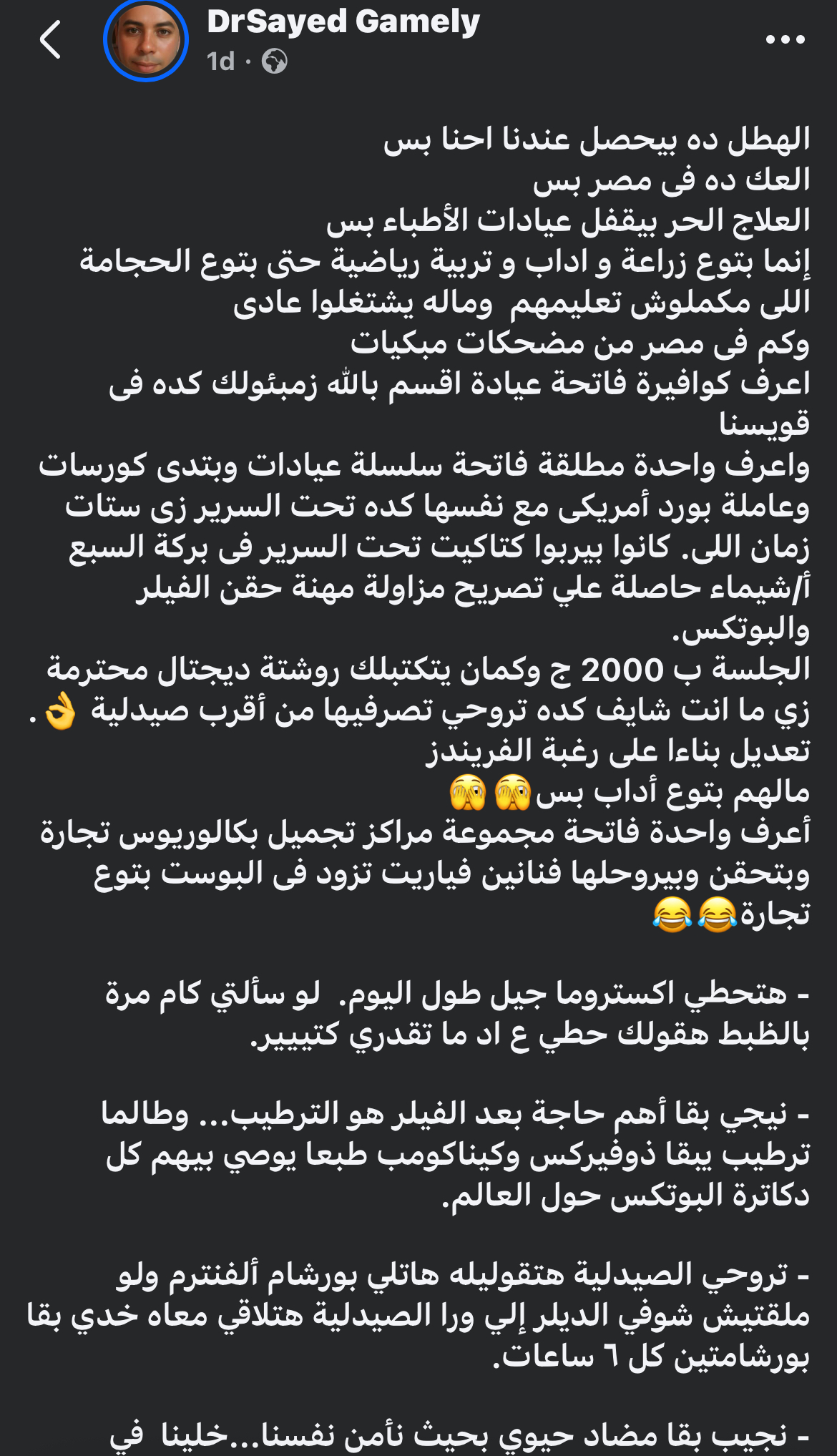837x1456 pixels.
Task: Open the post's three-dot options menu
Action: pyautogui.click(x=785, y=39)
